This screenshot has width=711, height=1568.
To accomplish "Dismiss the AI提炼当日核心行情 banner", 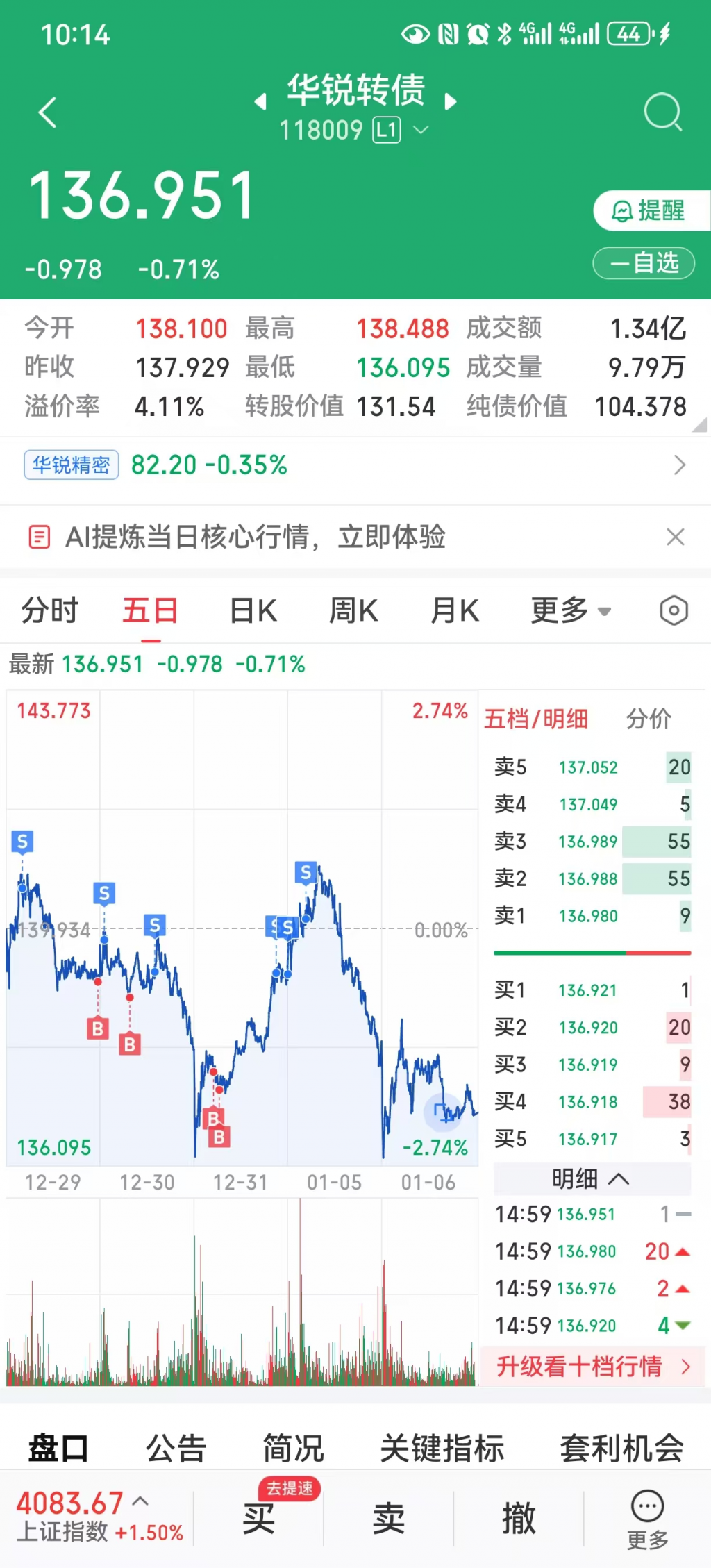I will click(x=675, y=537).
